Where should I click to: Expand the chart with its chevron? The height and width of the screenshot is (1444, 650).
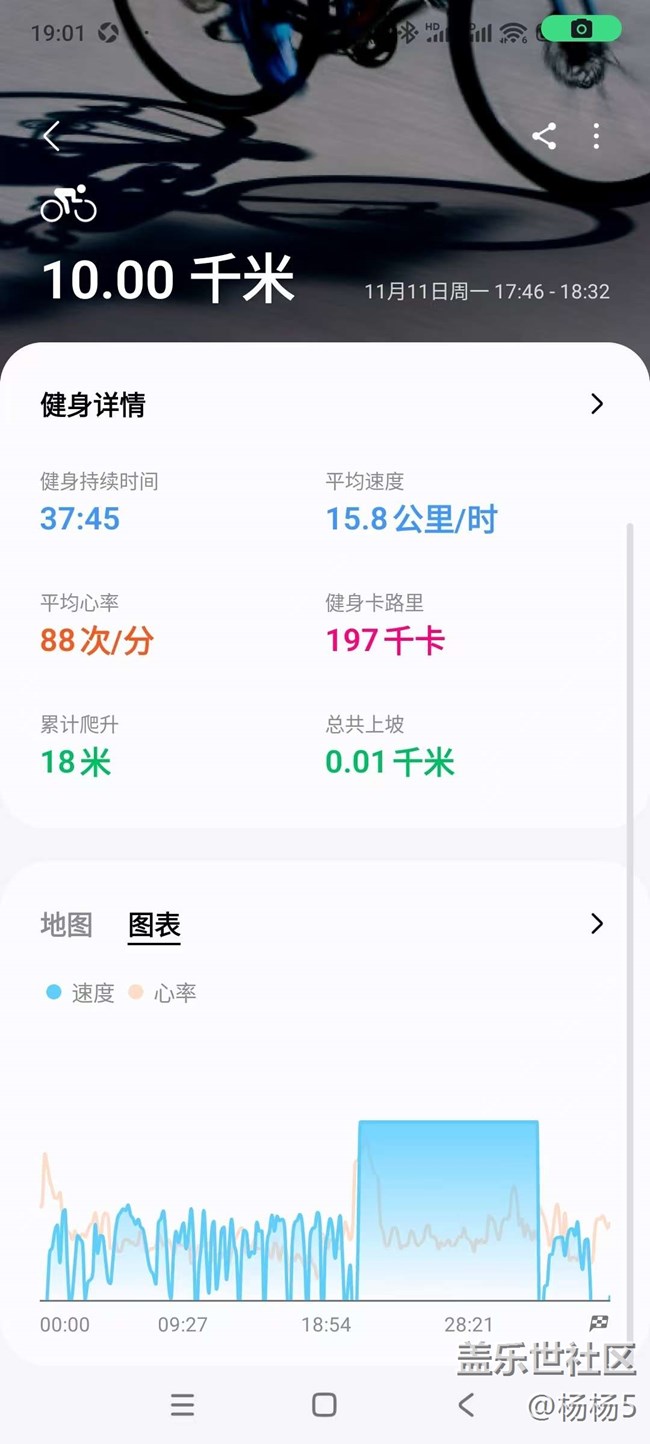(x=597, y=923)
